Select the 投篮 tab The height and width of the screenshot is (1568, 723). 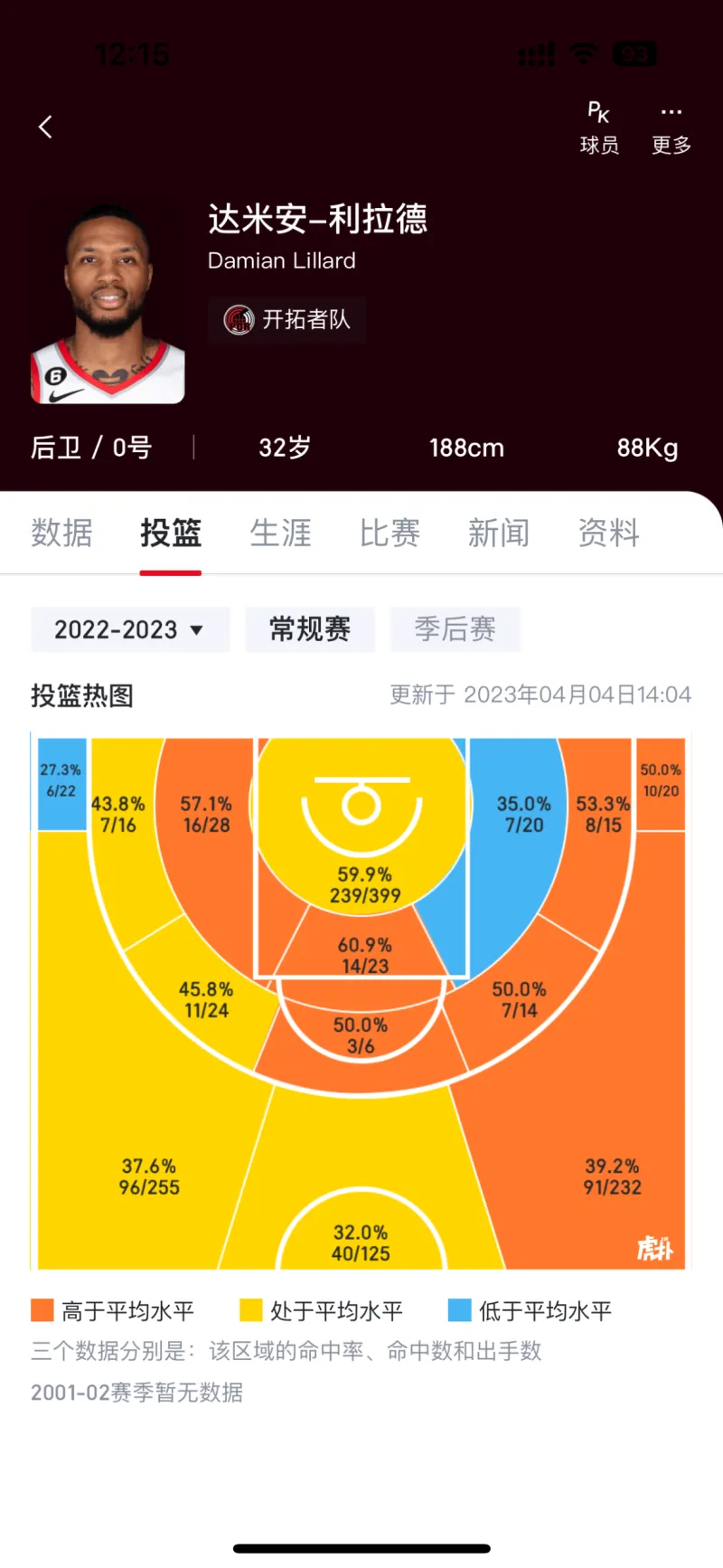[171, 534]
